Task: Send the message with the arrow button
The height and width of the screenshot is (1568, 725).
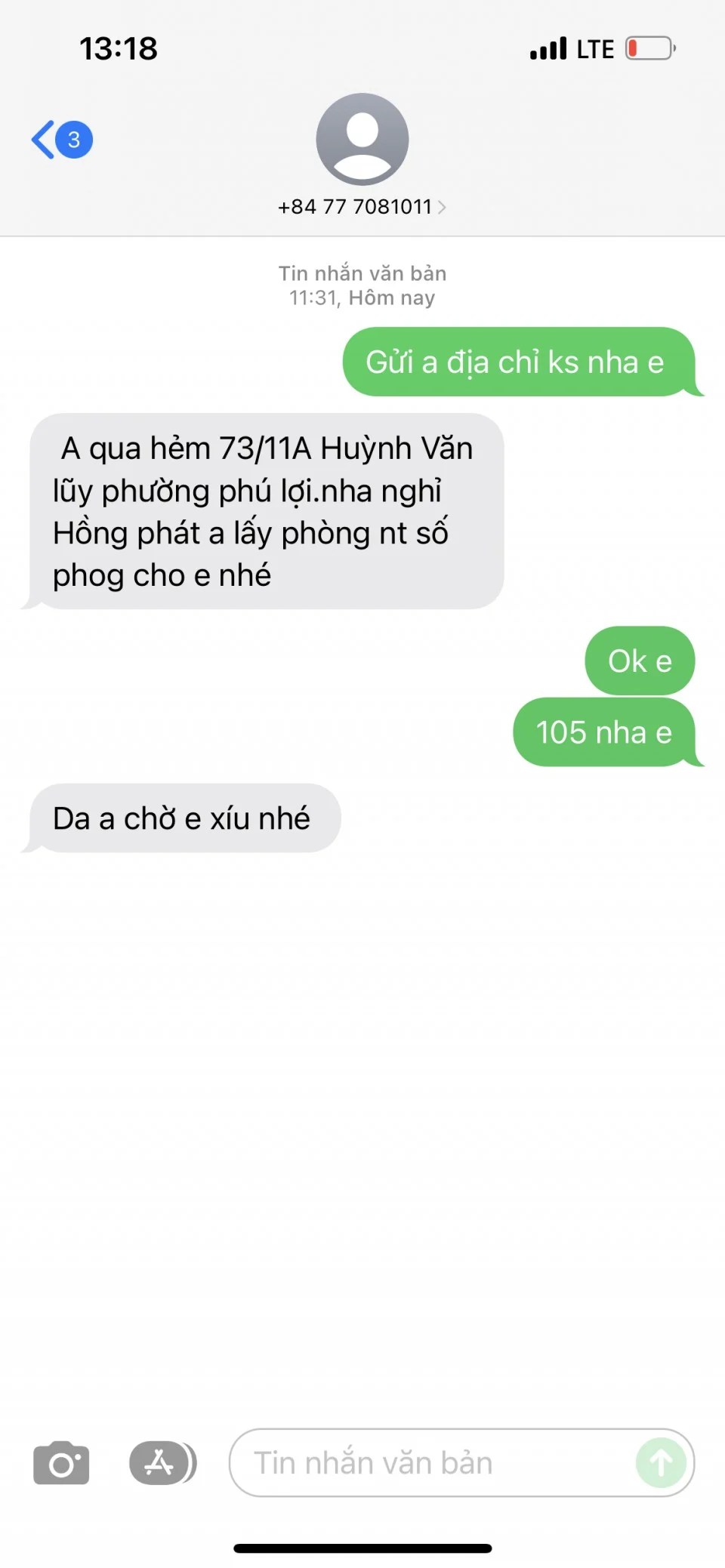Action: [661, 1463]
